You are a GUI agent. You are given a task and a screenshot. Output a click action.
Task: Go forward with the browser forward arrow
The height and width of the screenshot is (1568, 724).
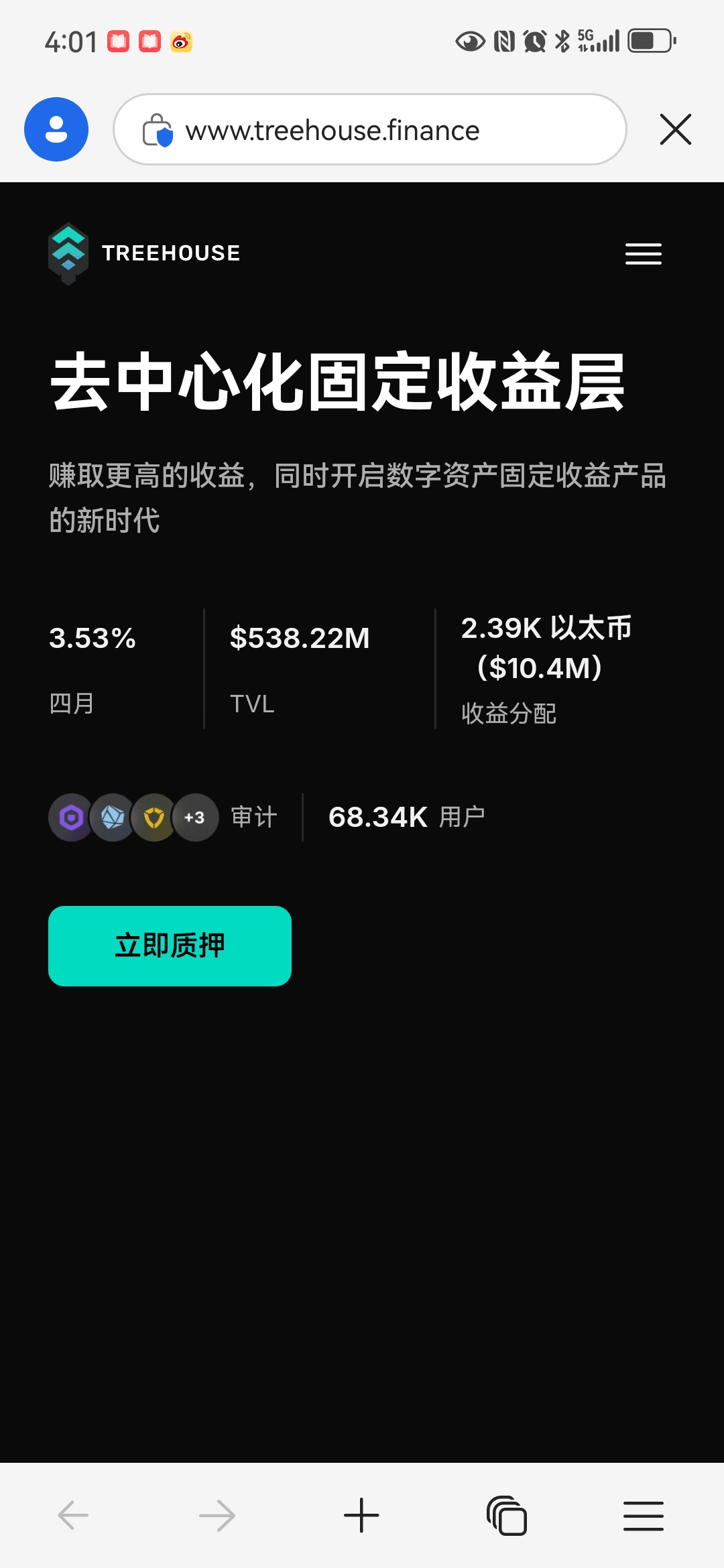(x=217, y=1515)
